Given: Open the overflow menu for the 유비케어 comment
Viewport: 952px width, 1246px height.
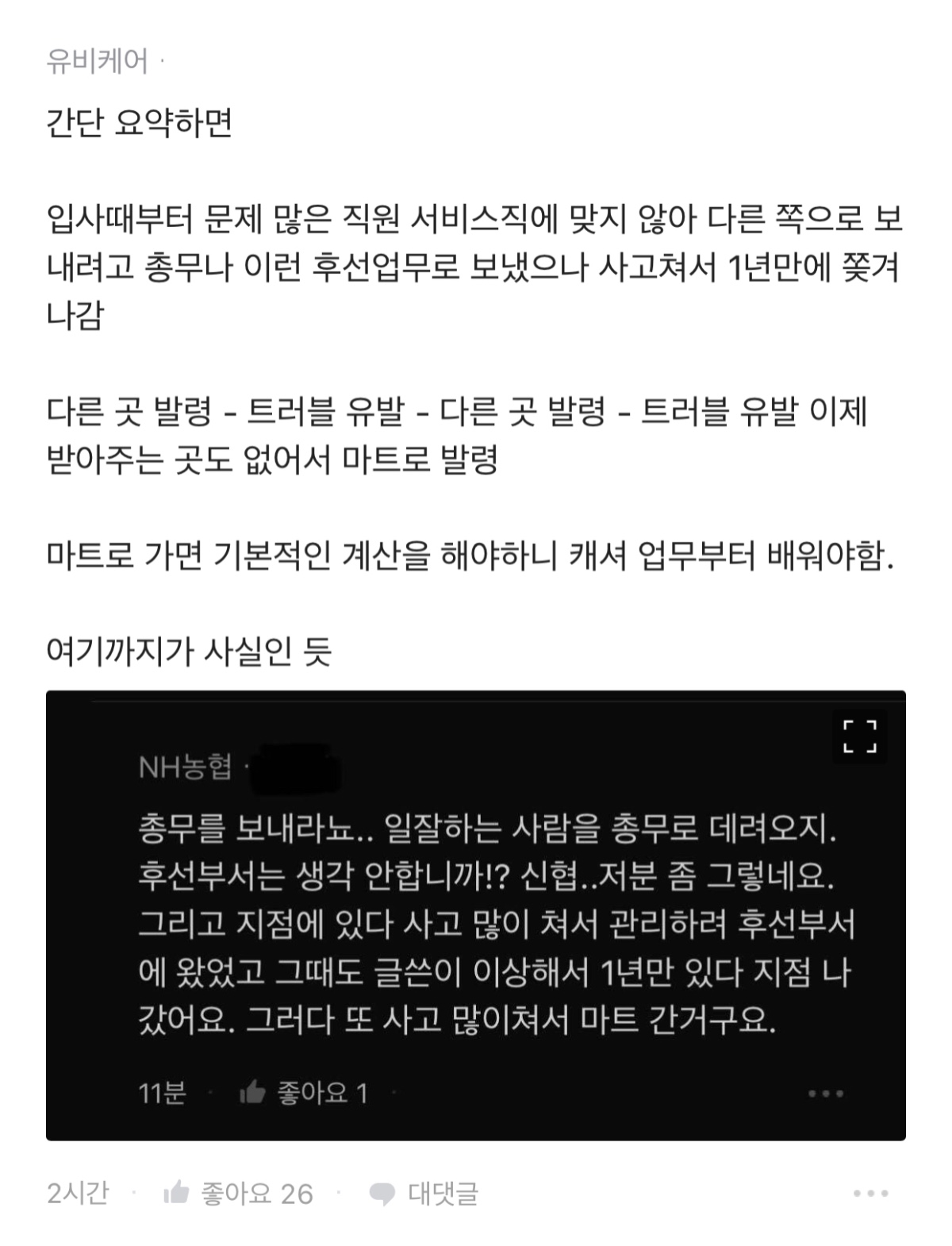Looking at the screenshot, I should (x=870, y=1193).
